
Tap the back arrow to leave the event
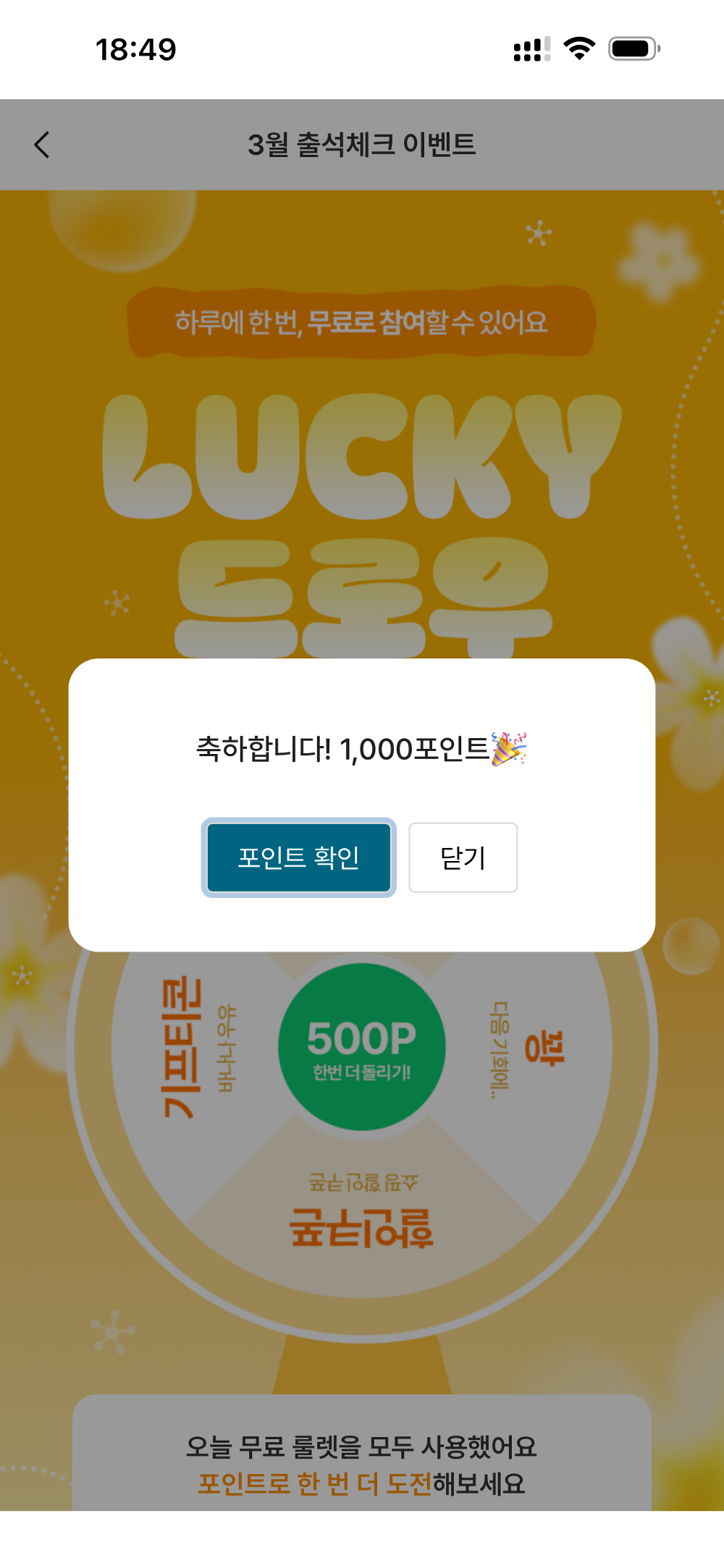point(42,145)
